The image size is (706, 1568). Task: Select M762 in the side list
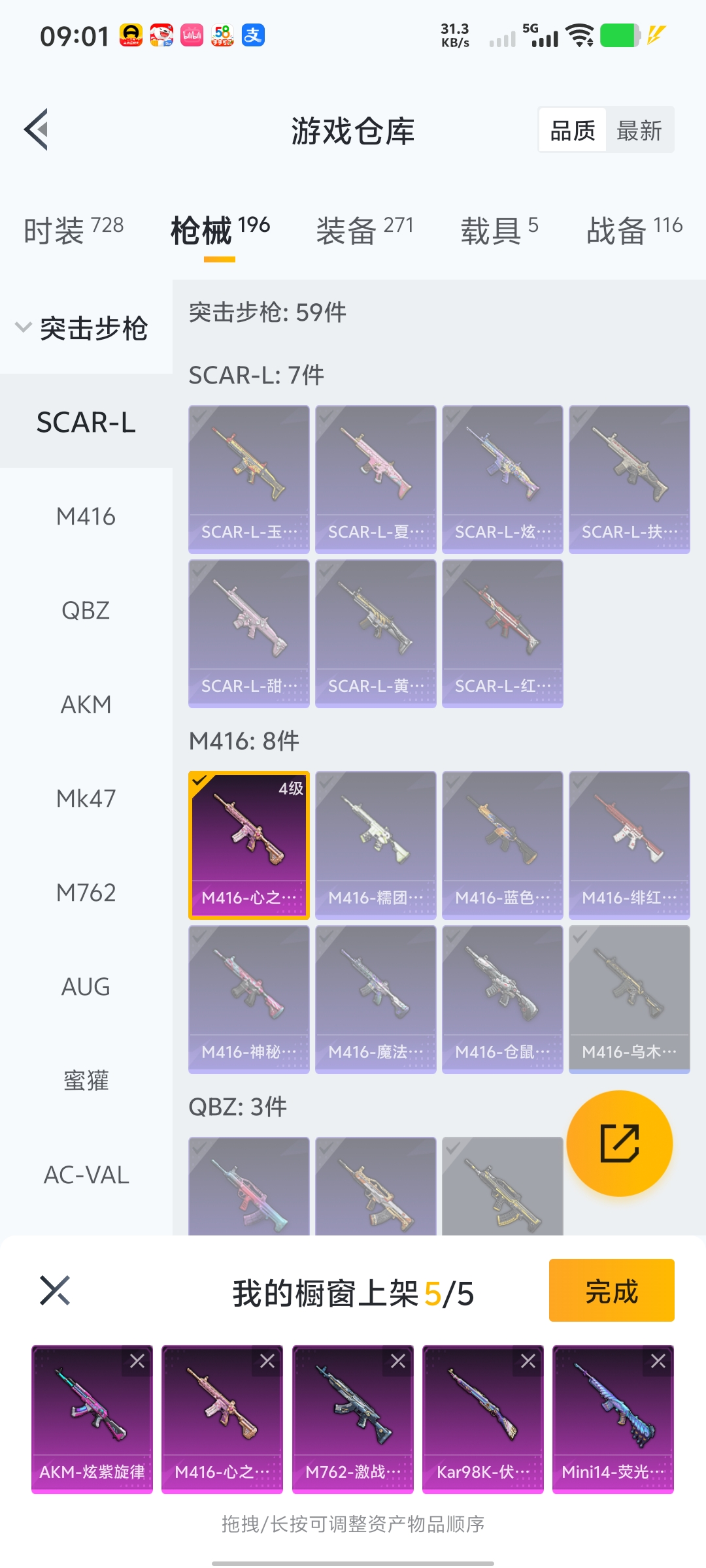tap(86, 892)
